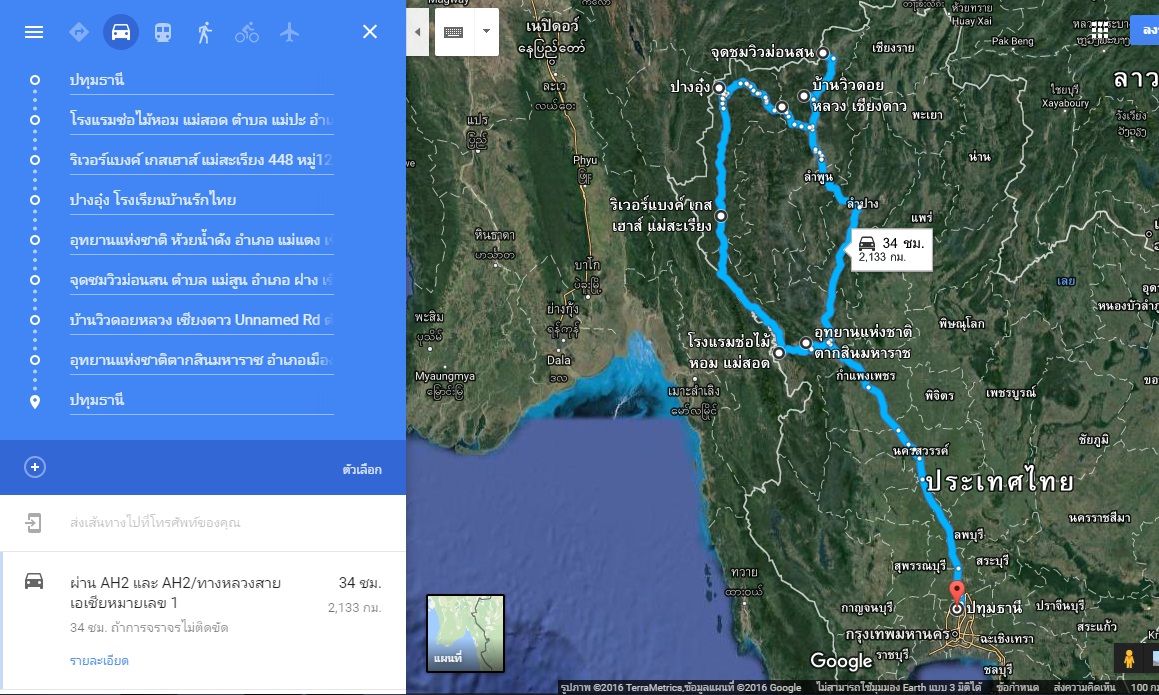
Task: Switch to cycling travel mode
Action: 247,32
